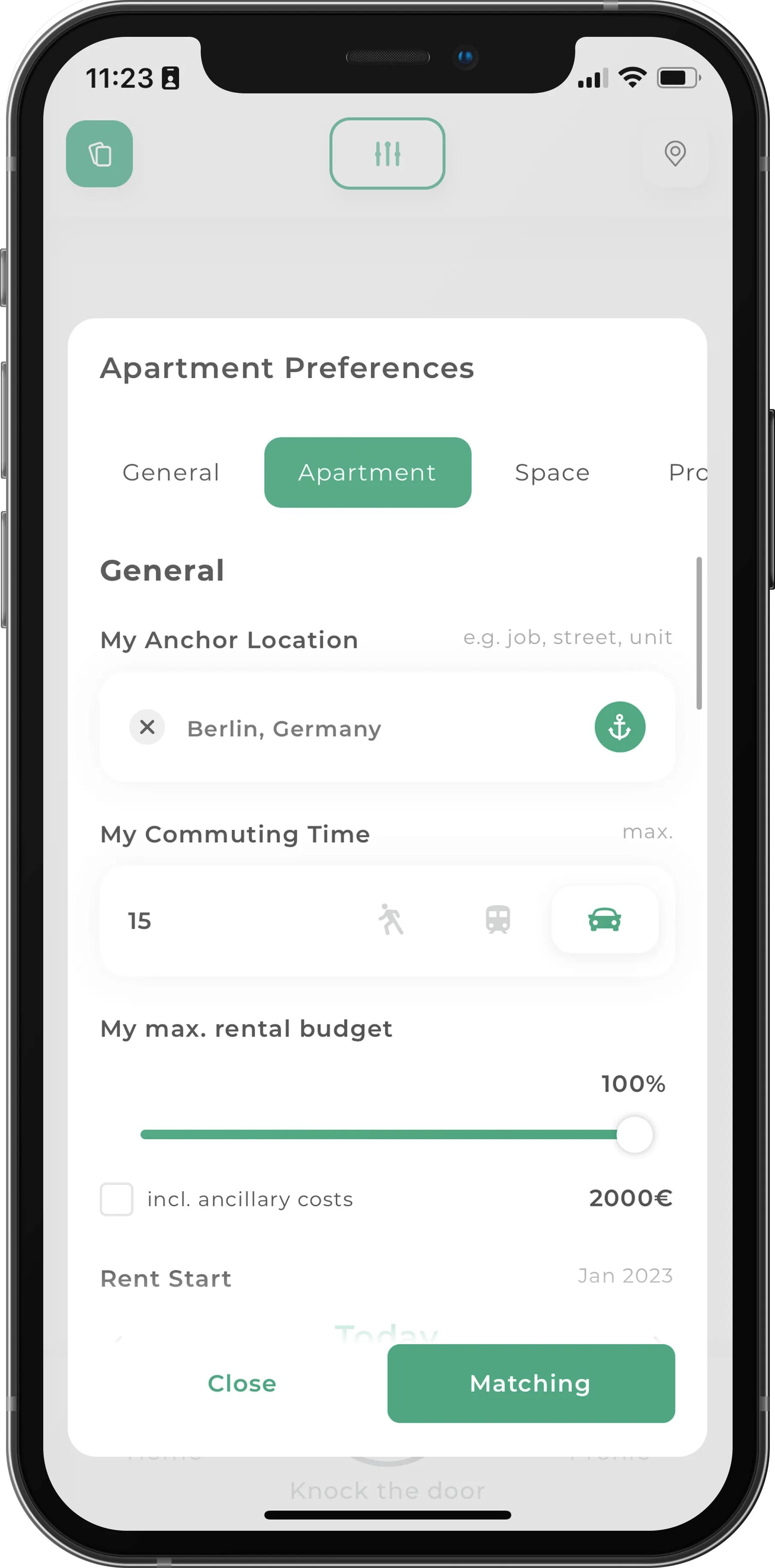Select the Apartment tab
Viewport: 775px width, 1568px height.
tap(367, 472)
